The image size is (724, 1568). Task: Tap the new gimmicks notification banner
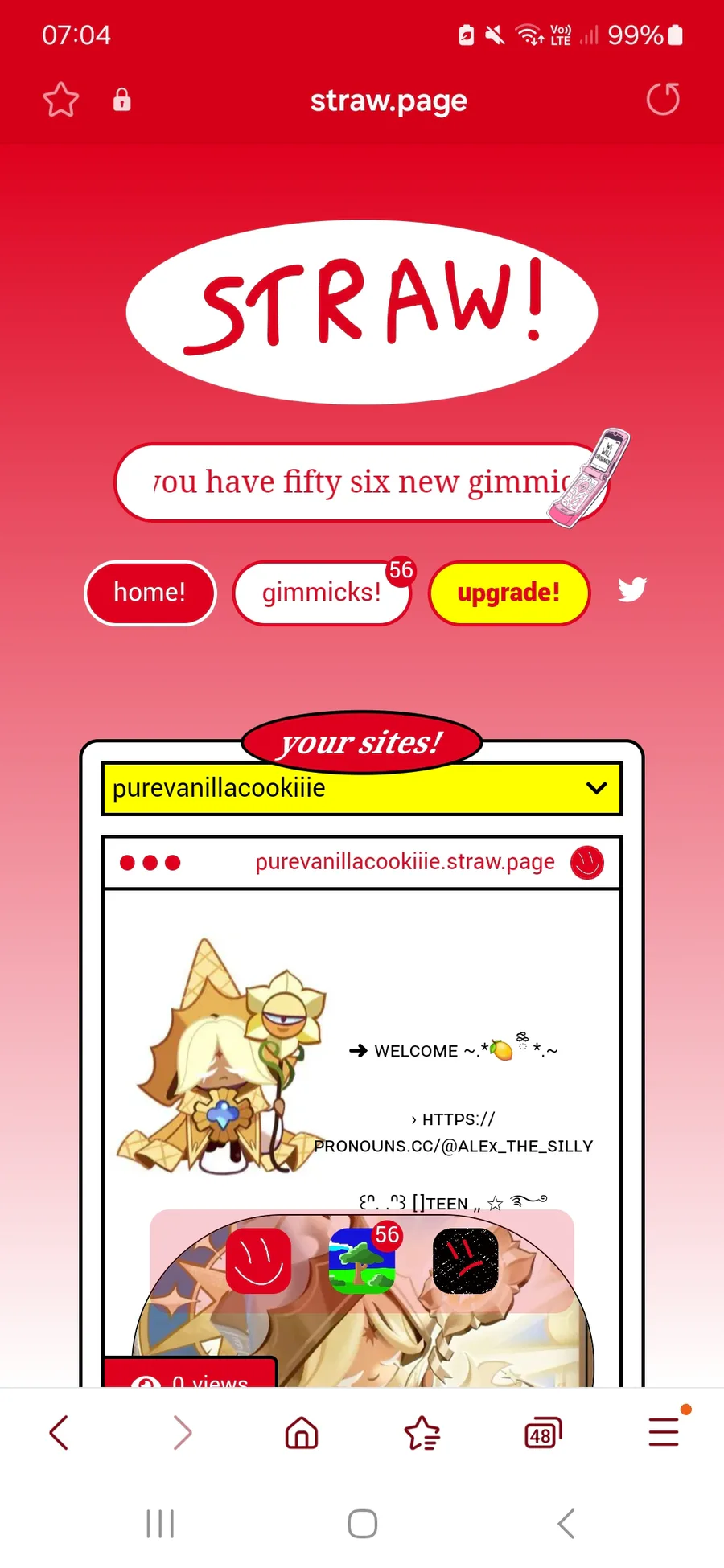pyautogui.click(x=362, y=482)
